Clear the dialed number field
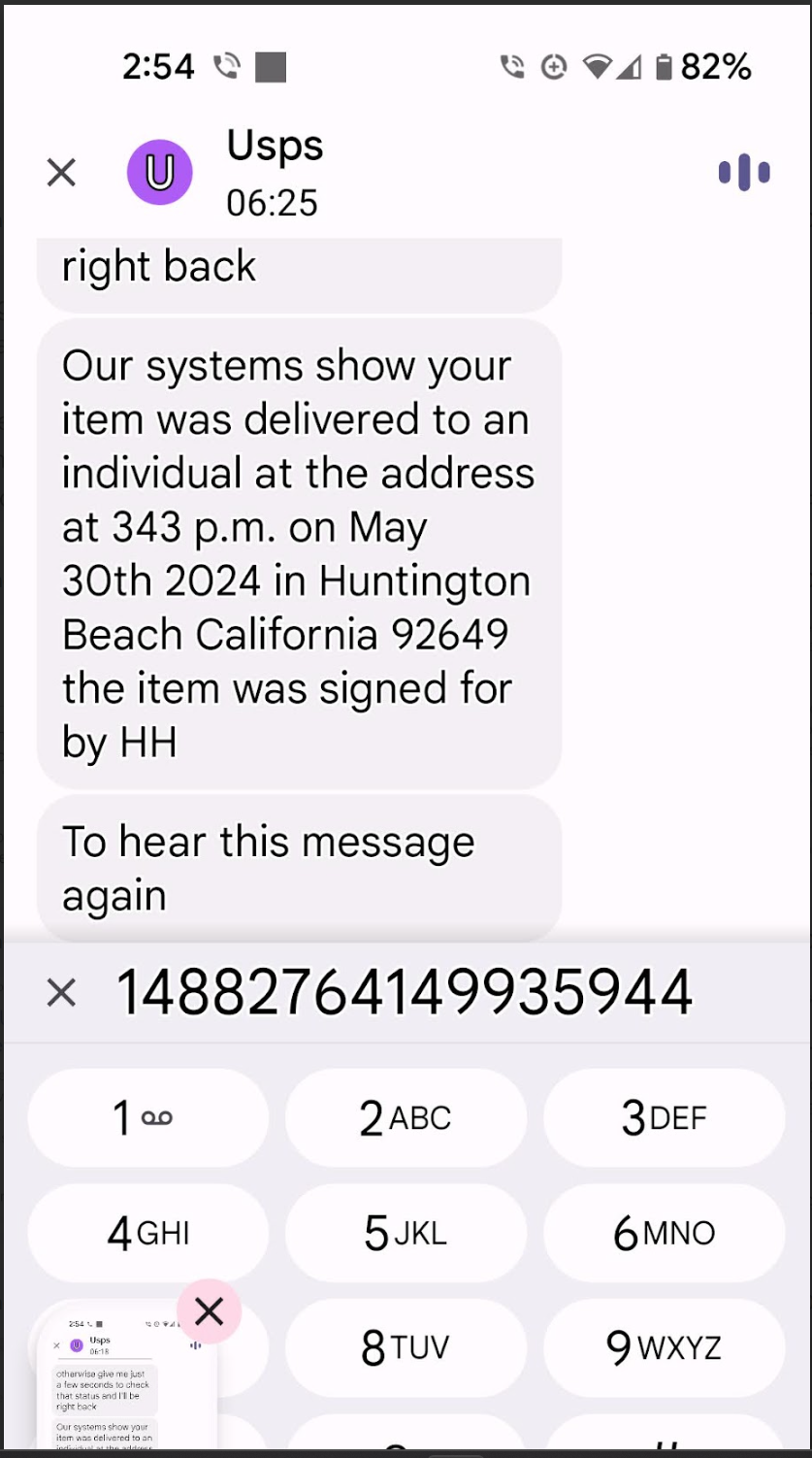The width and height of the screenshot is (812, 1458). 61,993
